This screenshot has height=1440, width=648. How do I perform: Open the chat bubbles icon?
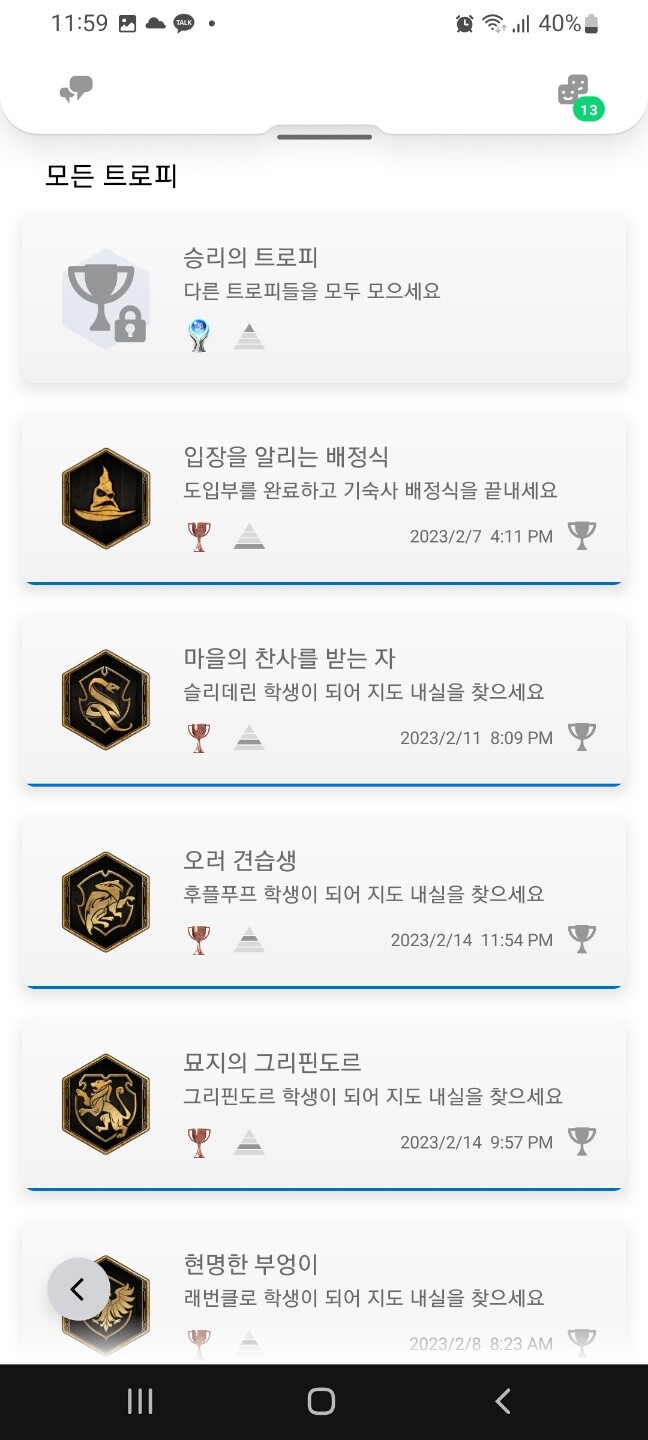click(x=76, y=91)
